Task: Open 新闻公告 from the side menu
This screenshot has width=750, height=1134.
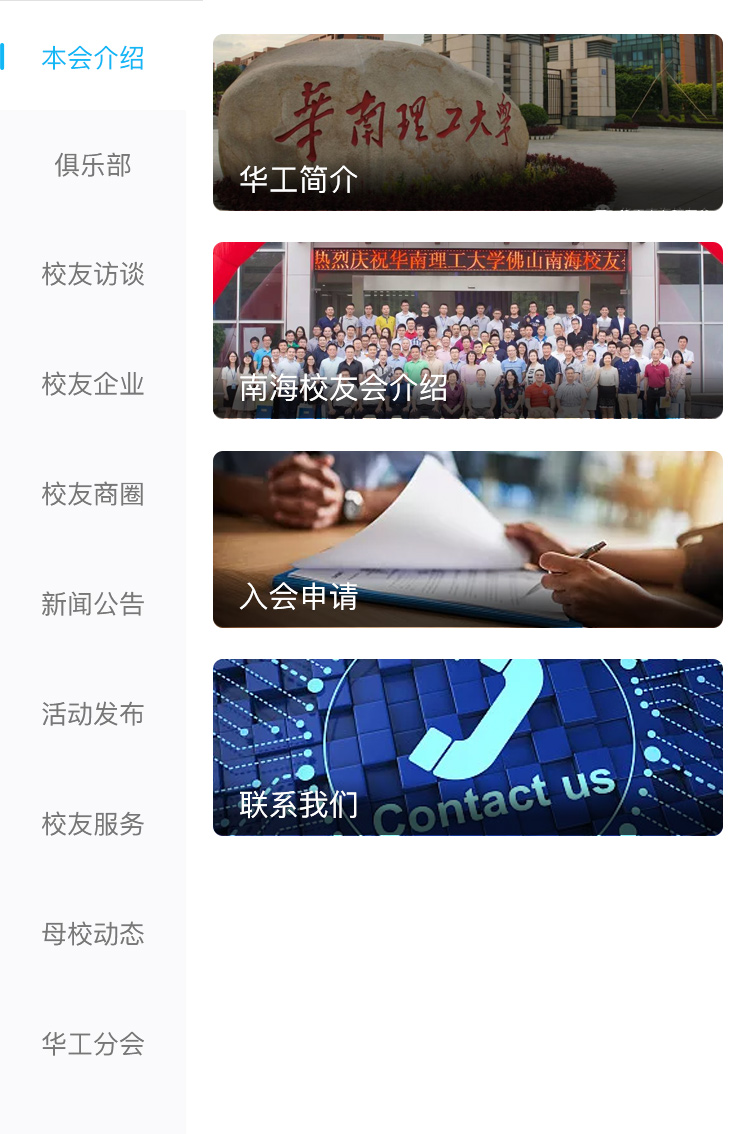Action: [x=93, y=604]
